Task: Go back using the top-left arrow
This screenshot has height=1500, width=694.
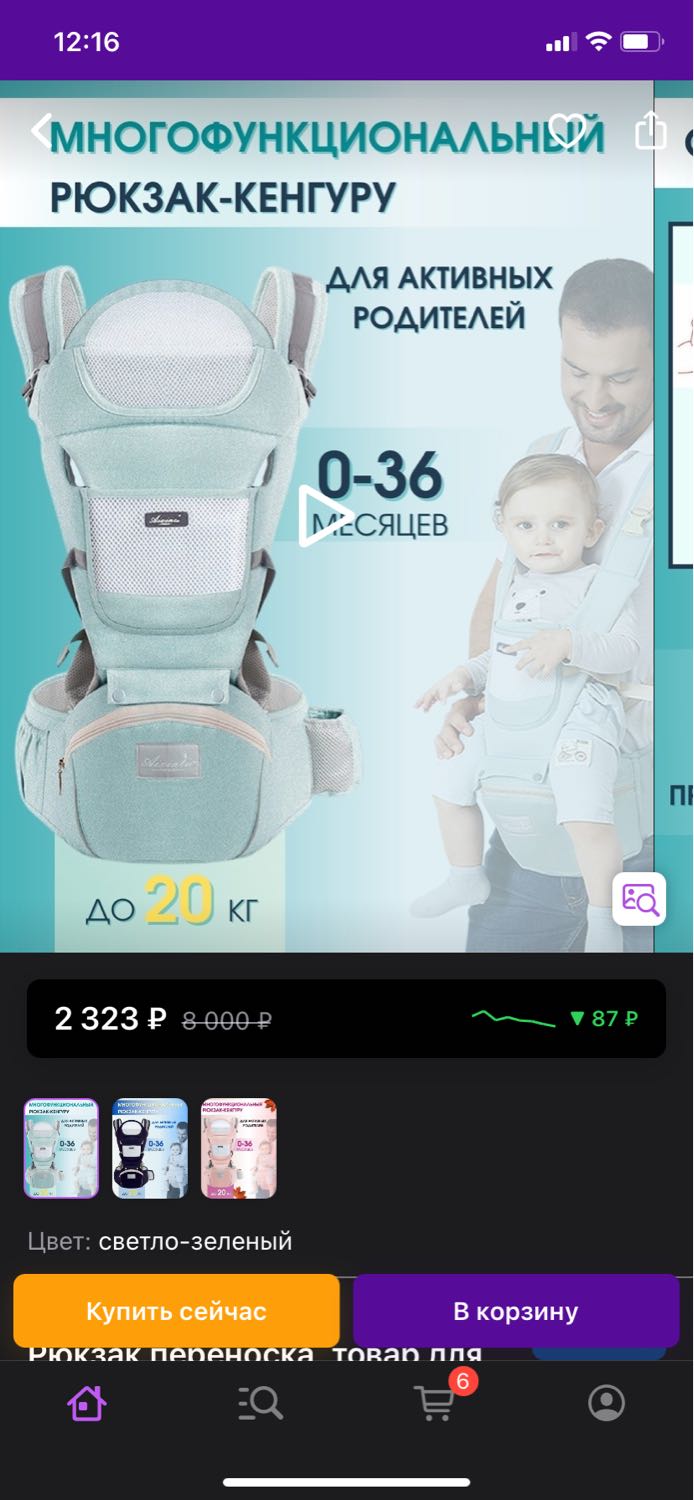Action: point(42,131)
